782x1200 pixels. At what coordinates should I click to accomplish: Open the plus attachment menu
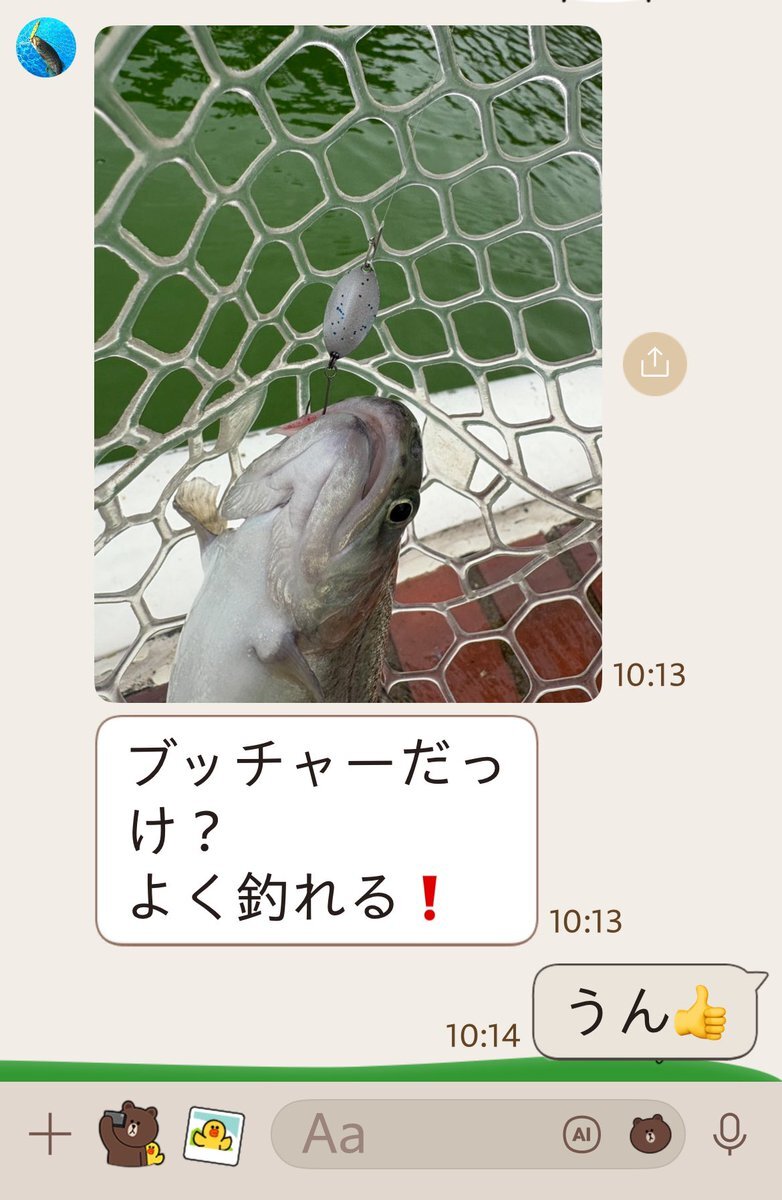tap(50, 1135)
